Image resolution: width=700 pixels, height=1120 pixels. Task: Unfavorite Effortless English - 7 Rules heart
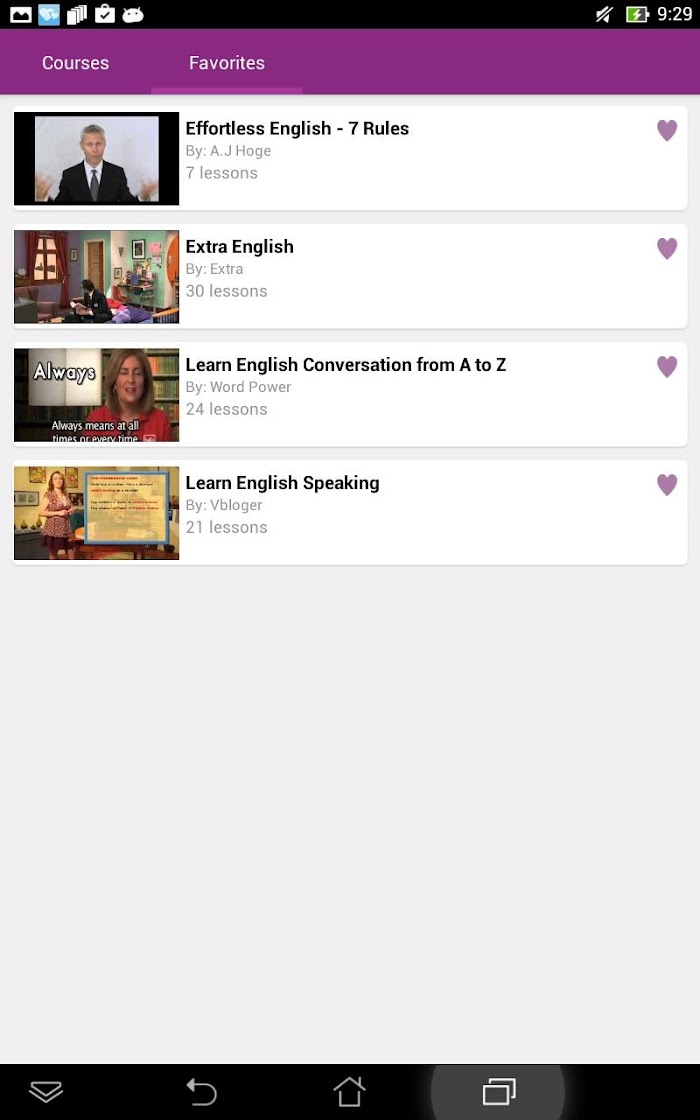(x=667, y=131)
